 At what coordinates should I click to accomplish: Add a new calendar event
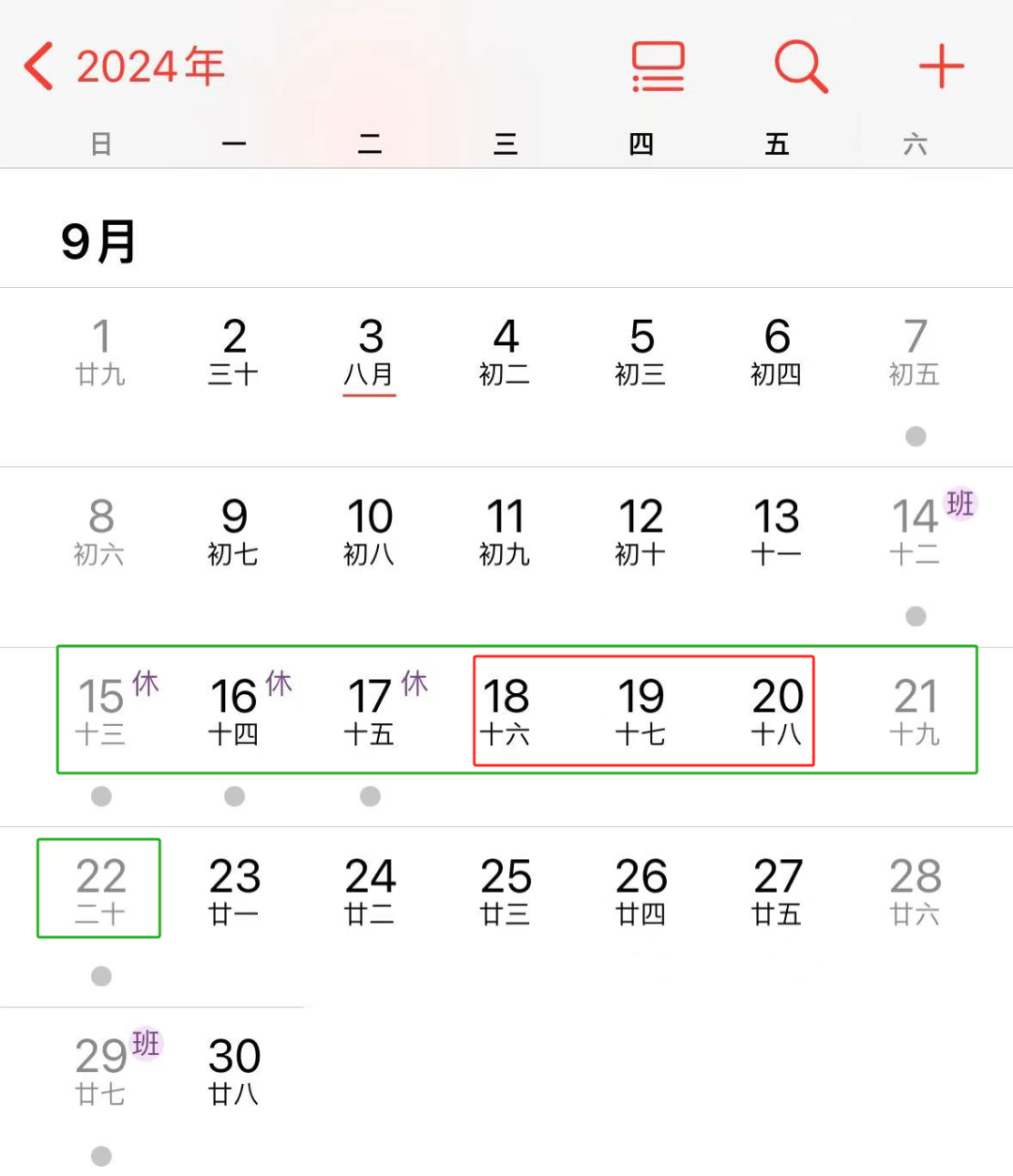[941, 67]
